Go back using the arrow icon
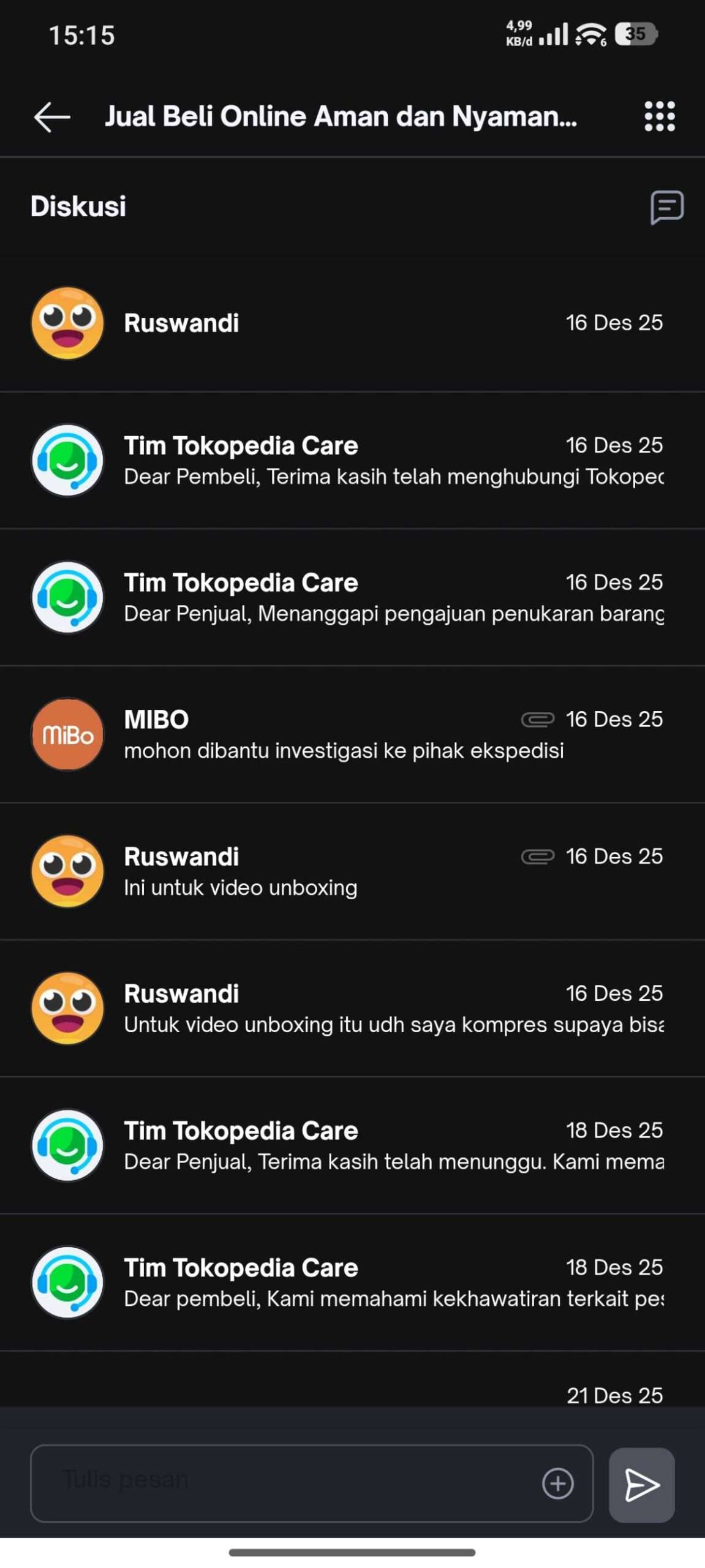705x1568 pixels. click(52, 116)
